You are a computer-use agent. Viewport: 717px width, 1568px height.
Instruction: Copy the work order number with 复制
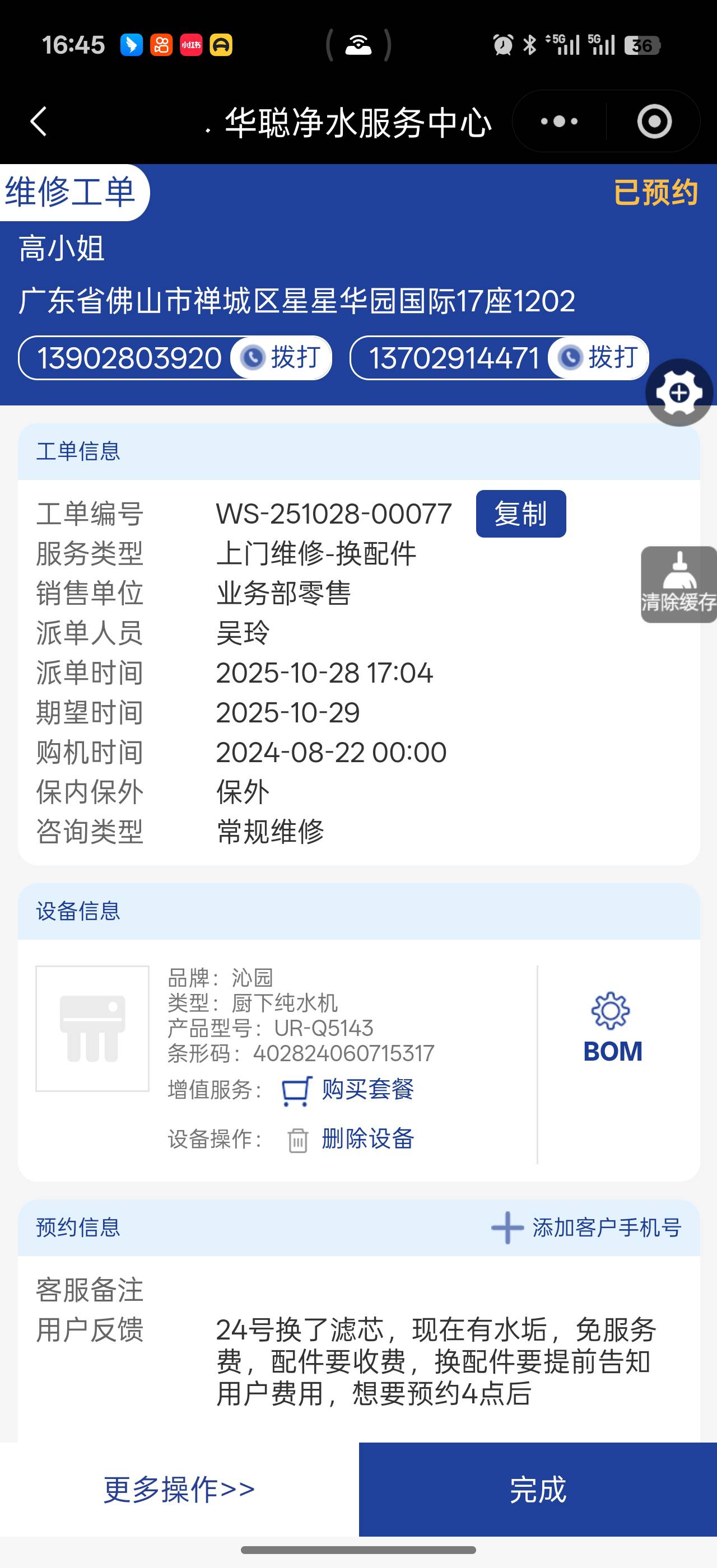[x=520, y=514]
